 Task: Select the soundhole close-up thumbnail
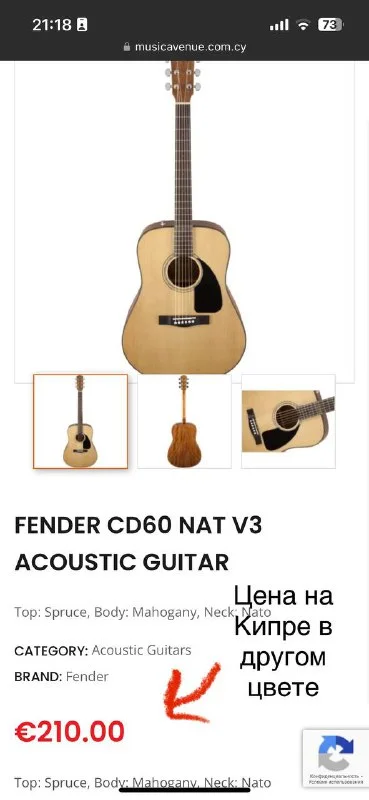(x=288, y=421)
